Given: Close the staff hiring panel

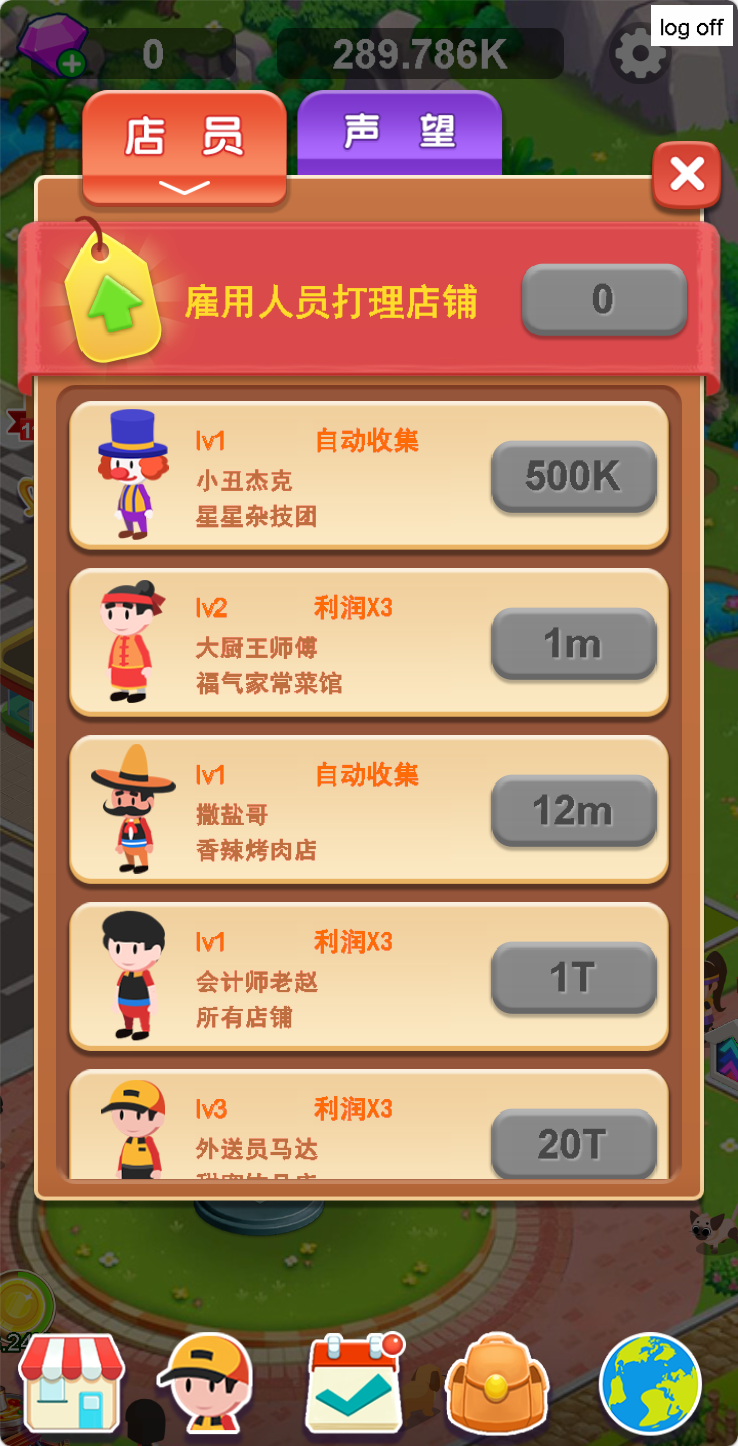Looking at the screenshot, I should pyautogui.click(x=686, y=174).
